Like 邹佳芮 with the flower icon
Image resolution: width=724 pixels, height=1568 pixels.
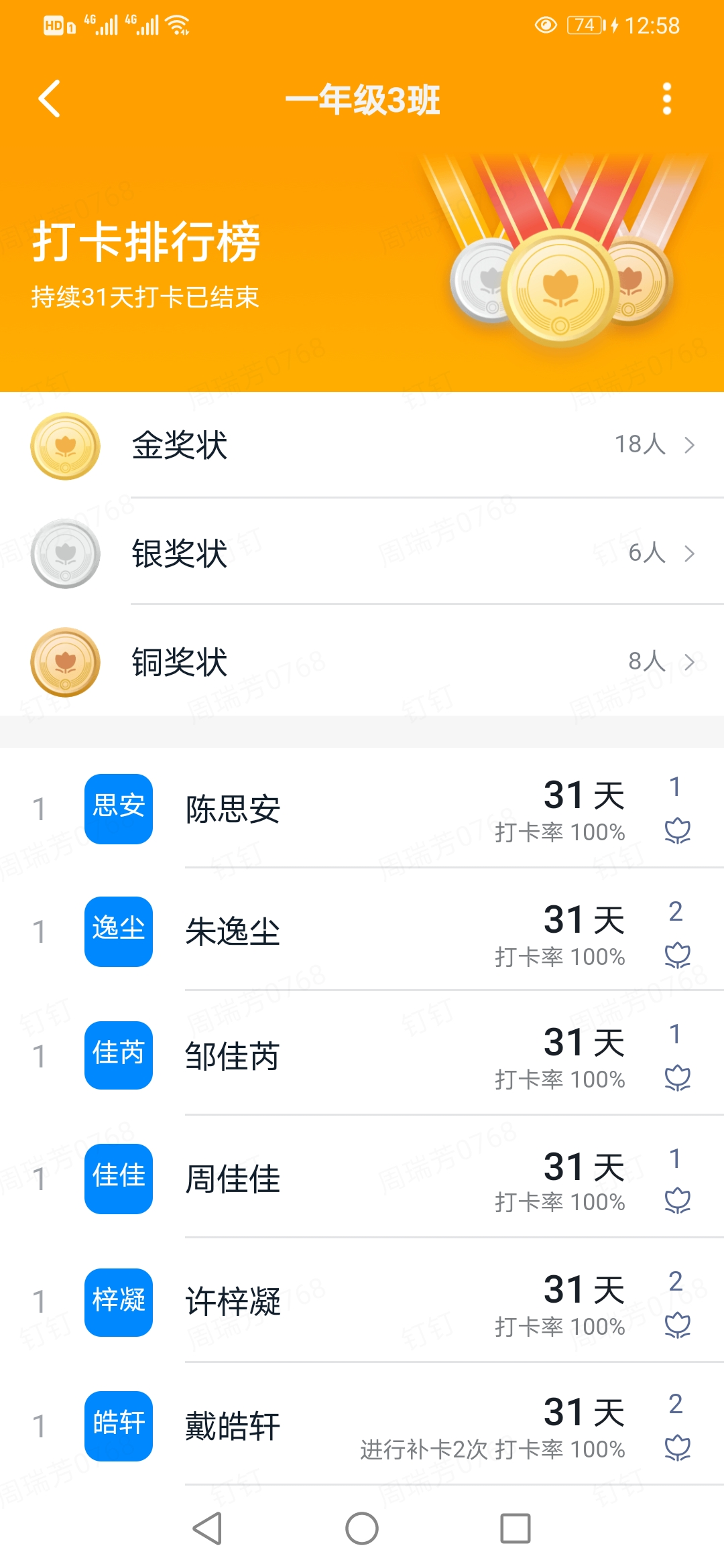tap(677, 1078)
